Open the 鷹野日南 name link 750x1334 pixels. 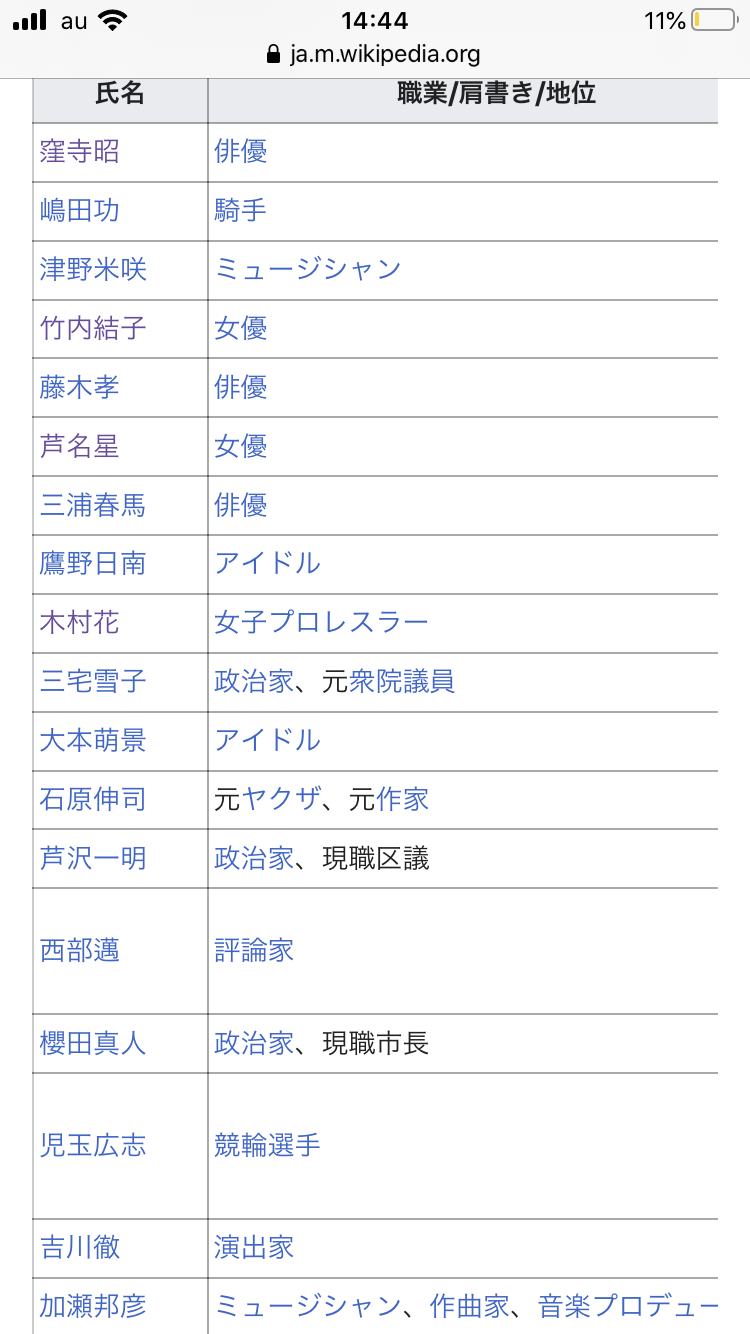[x=93, y=564]
